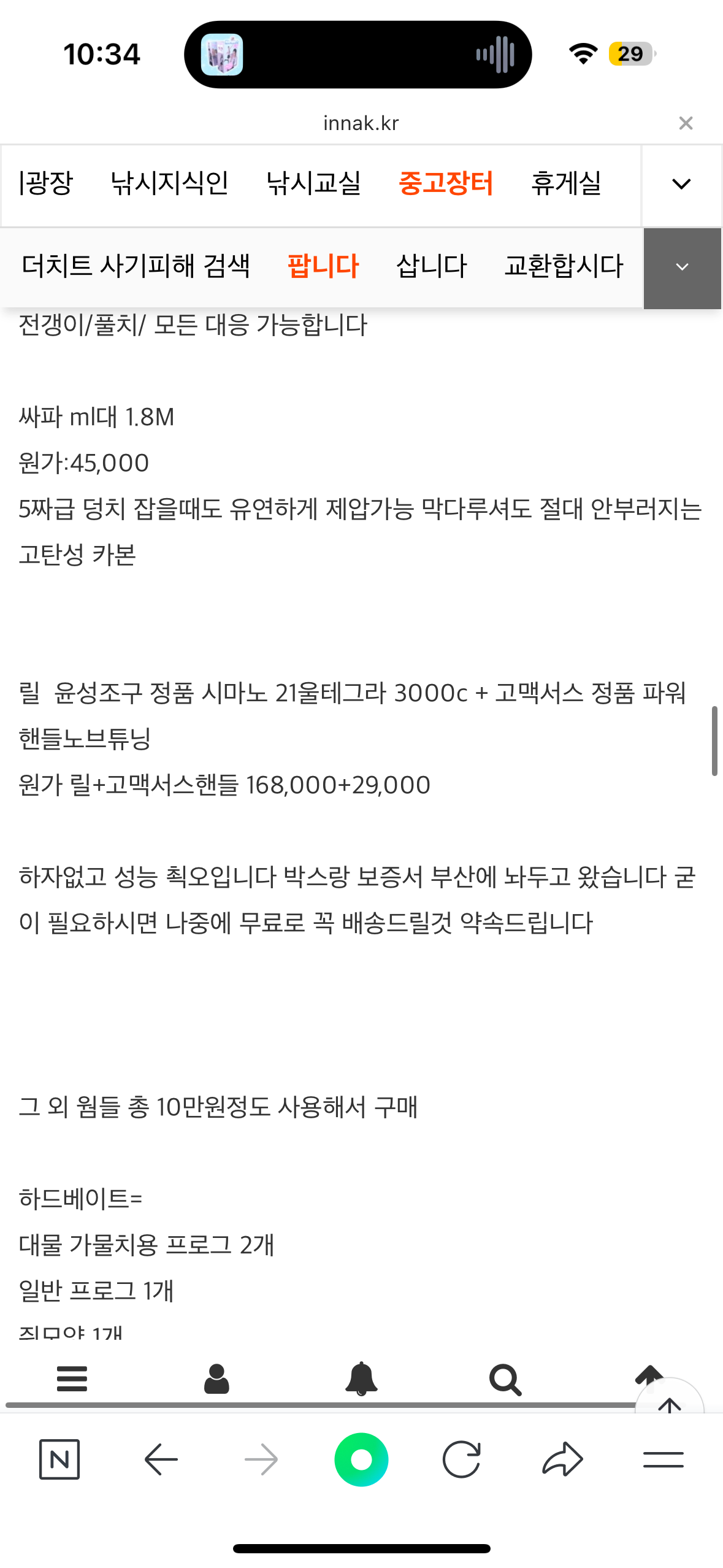Open the notifications bell
Screen dimensions: 723x1568
[x=361, y=1380]
